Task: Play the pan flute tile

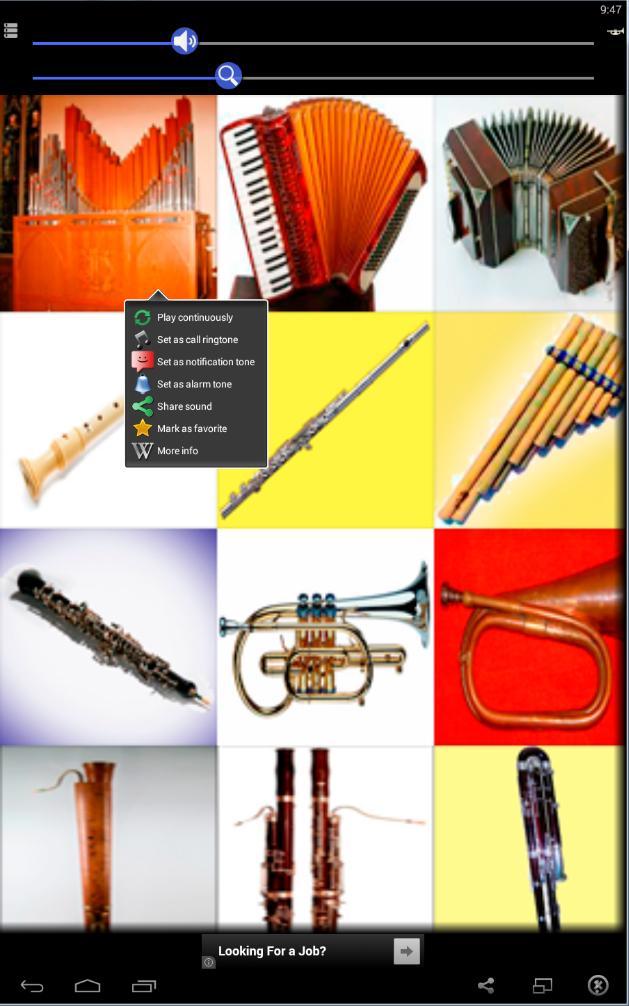Action: (531, 420)
